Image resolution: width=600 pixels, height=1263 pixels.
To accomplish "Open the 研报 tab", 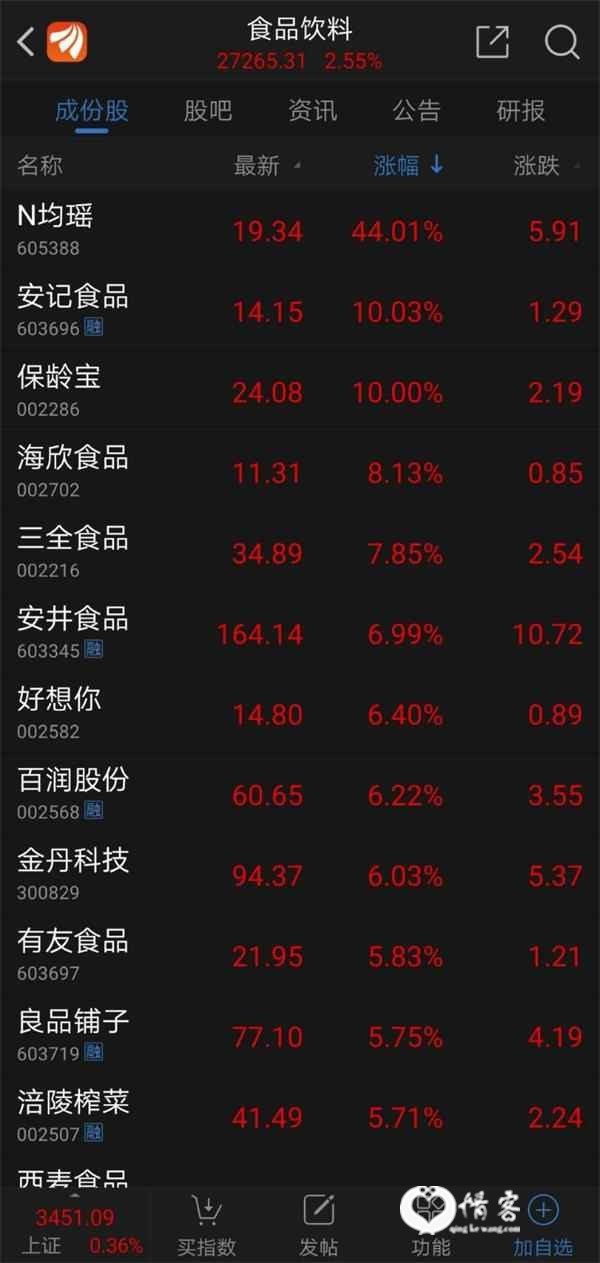I will [x=521, y=111].
